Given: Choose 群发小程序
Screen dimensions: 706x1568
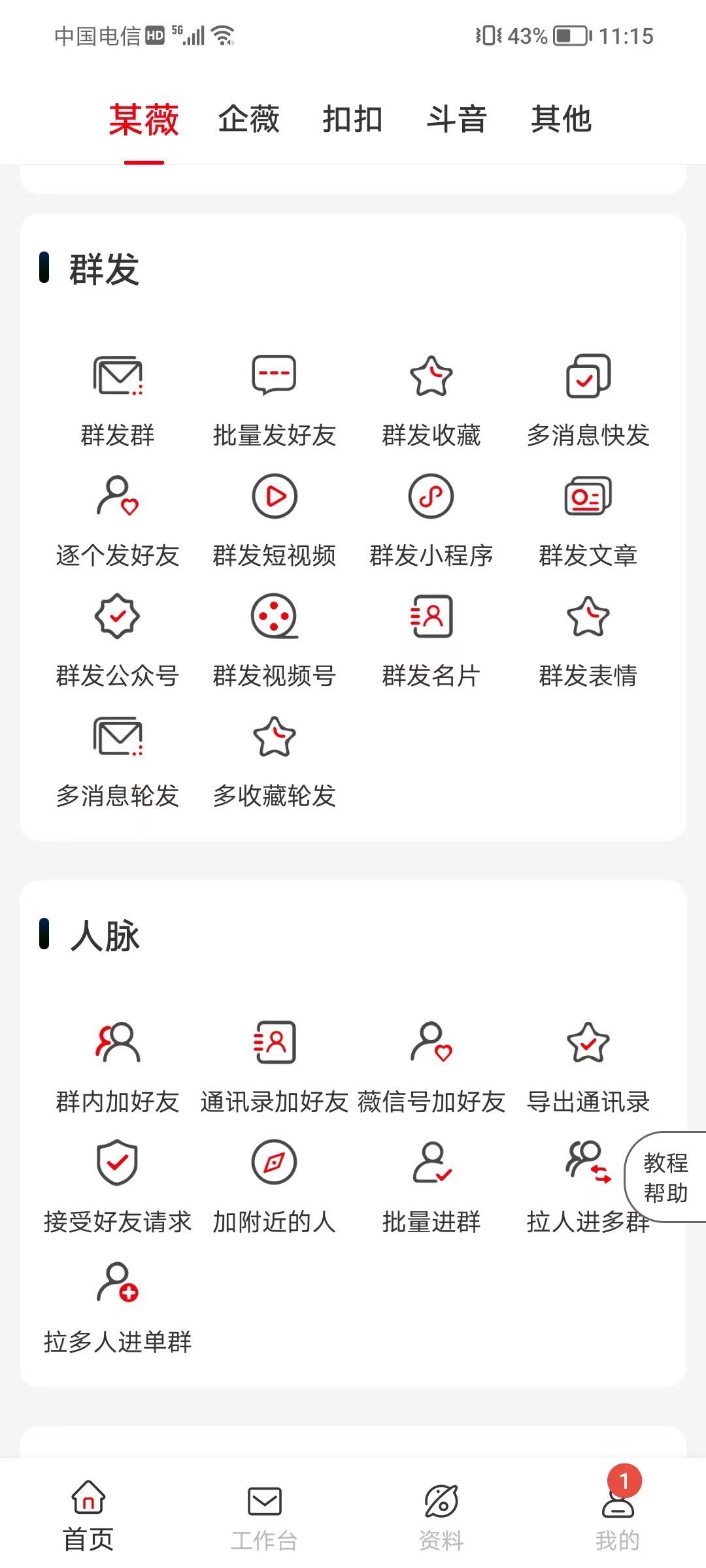Looking at the screenshot, I should point(431,519).
